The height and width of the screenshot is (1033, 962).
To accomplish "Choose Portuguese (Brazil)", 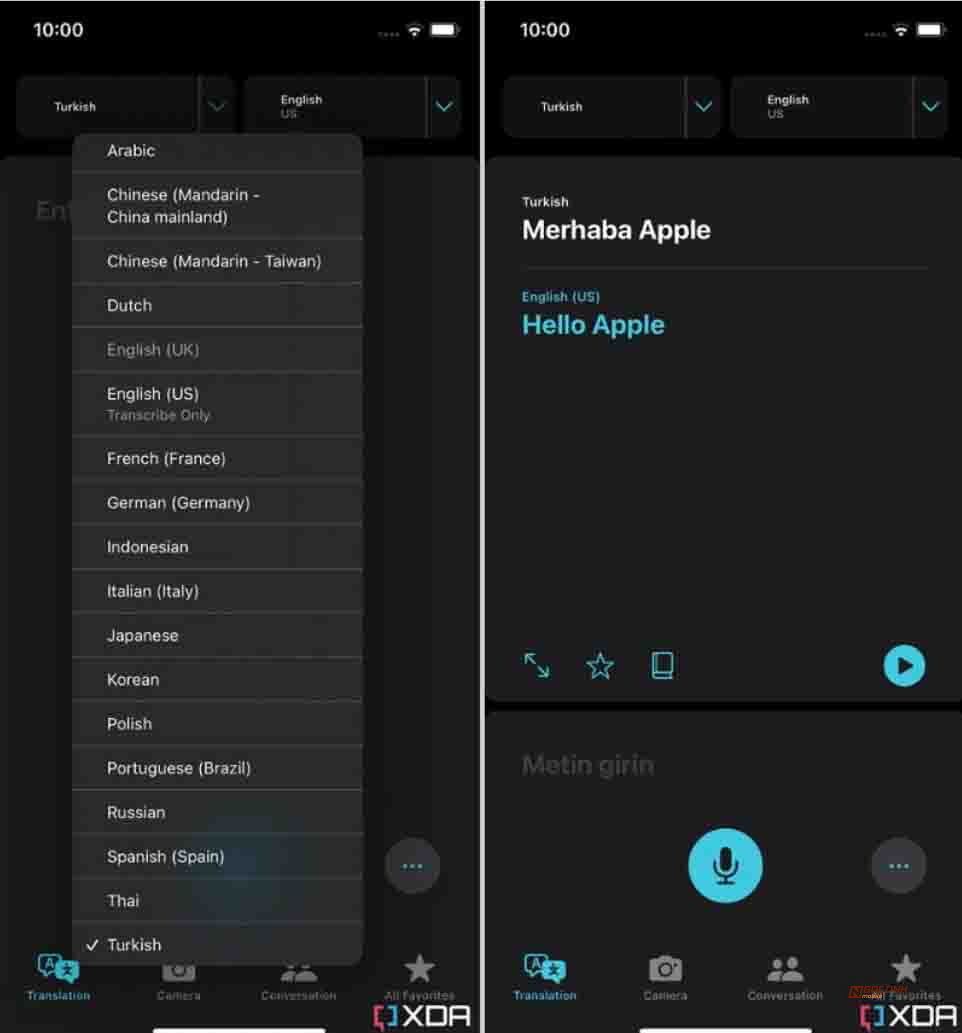I will pyautogui.click(x=217, y=768).
